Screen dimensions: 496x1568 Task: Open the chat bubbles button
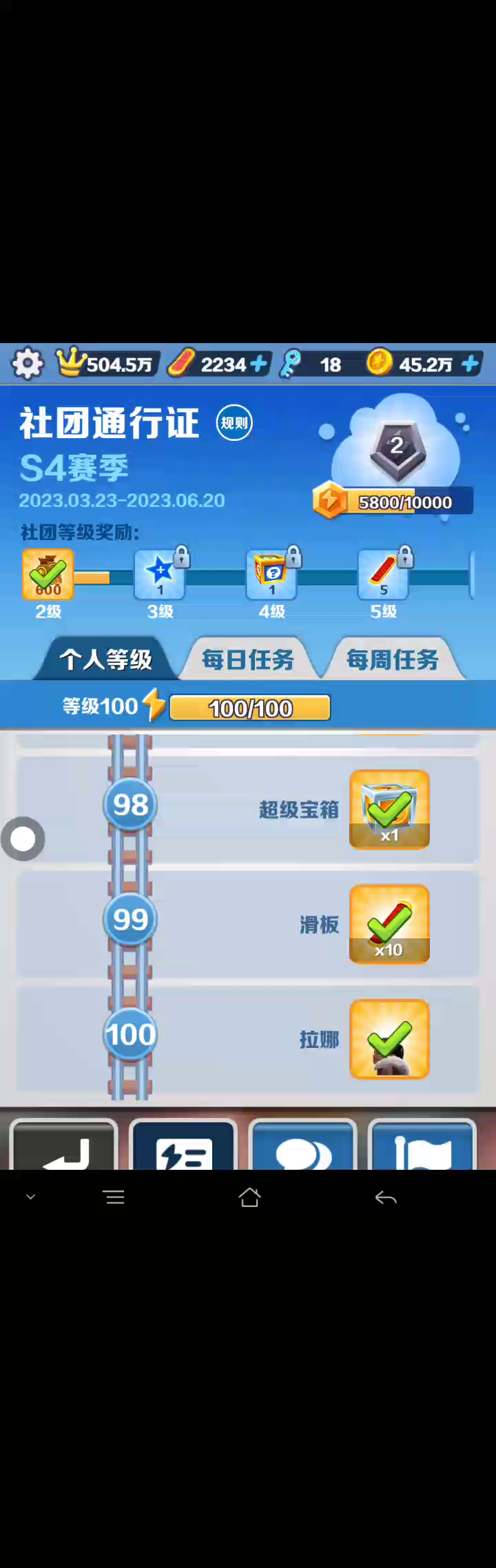click(302, 1146)
